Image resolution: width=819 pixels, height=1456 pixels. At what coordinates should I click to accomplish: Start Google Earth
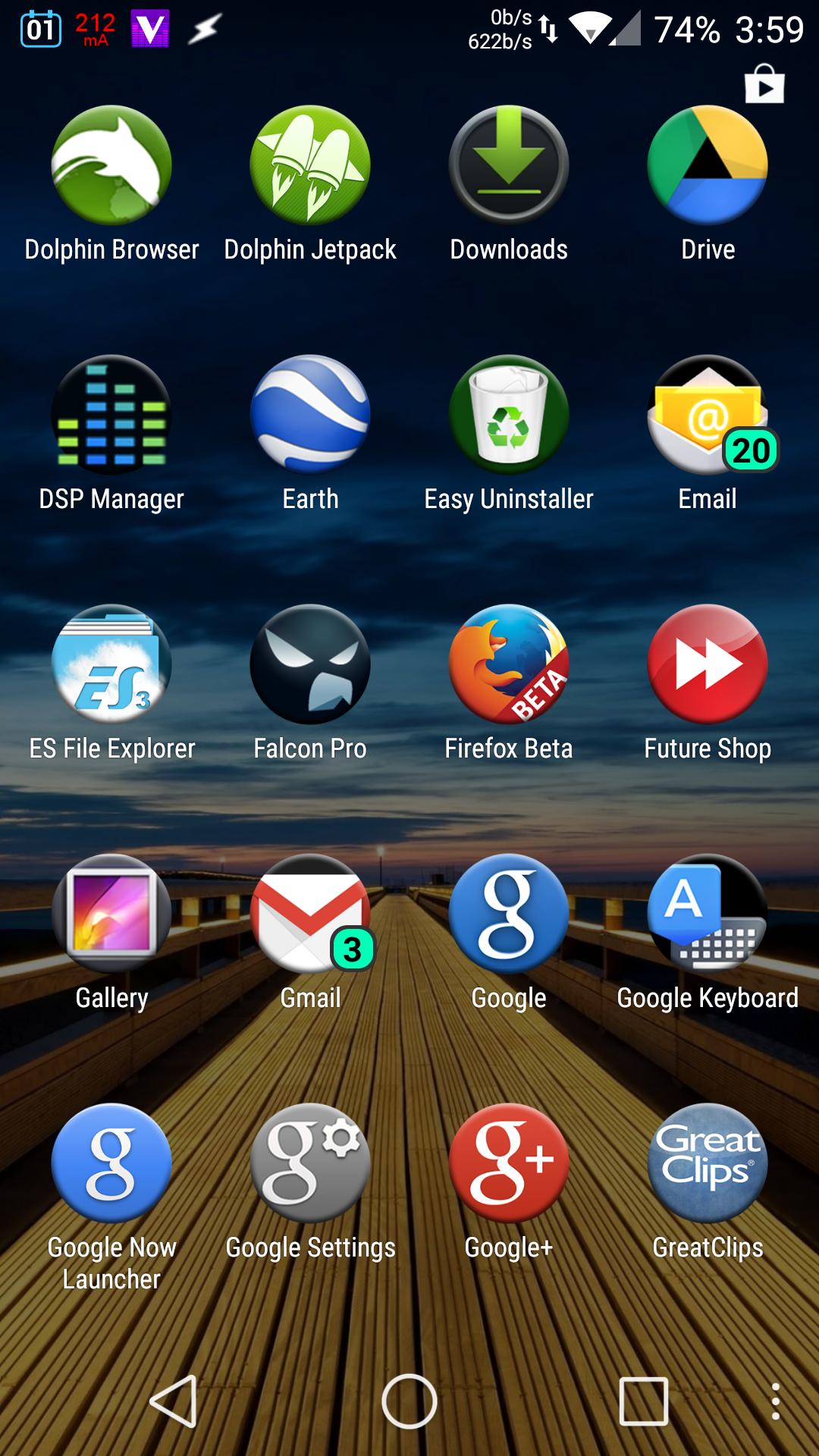coord(309,415)
